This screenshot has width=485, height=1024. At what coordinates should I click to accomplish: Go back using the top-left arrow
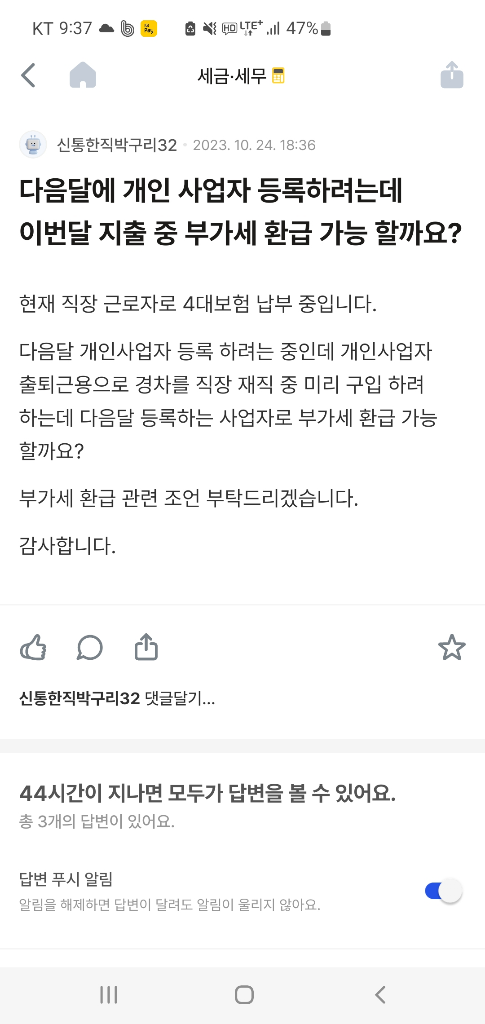(27, 75)
